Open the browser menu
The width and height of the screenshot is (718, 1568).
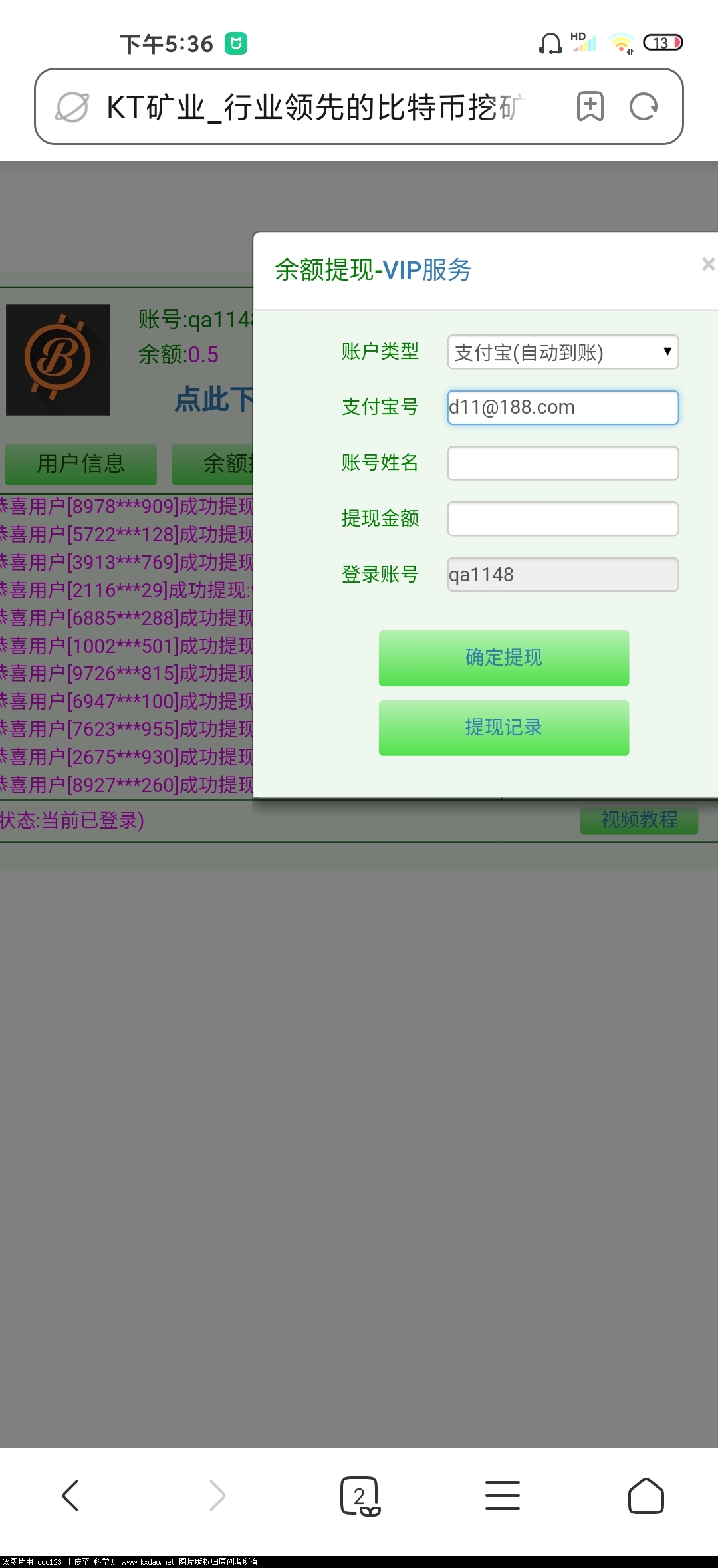tap(502, 1496)
